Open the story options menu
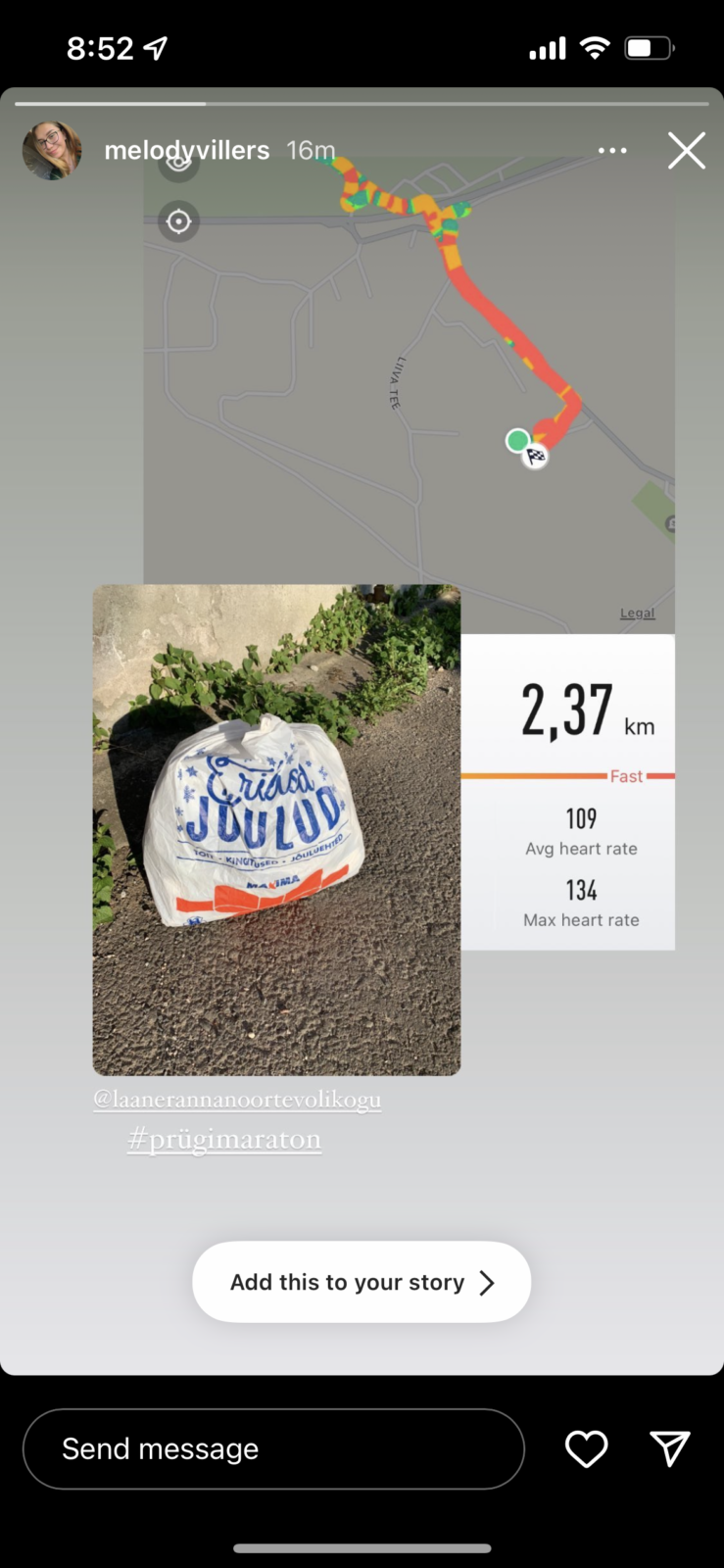724x1568 pixels. (x=612, y=151)
